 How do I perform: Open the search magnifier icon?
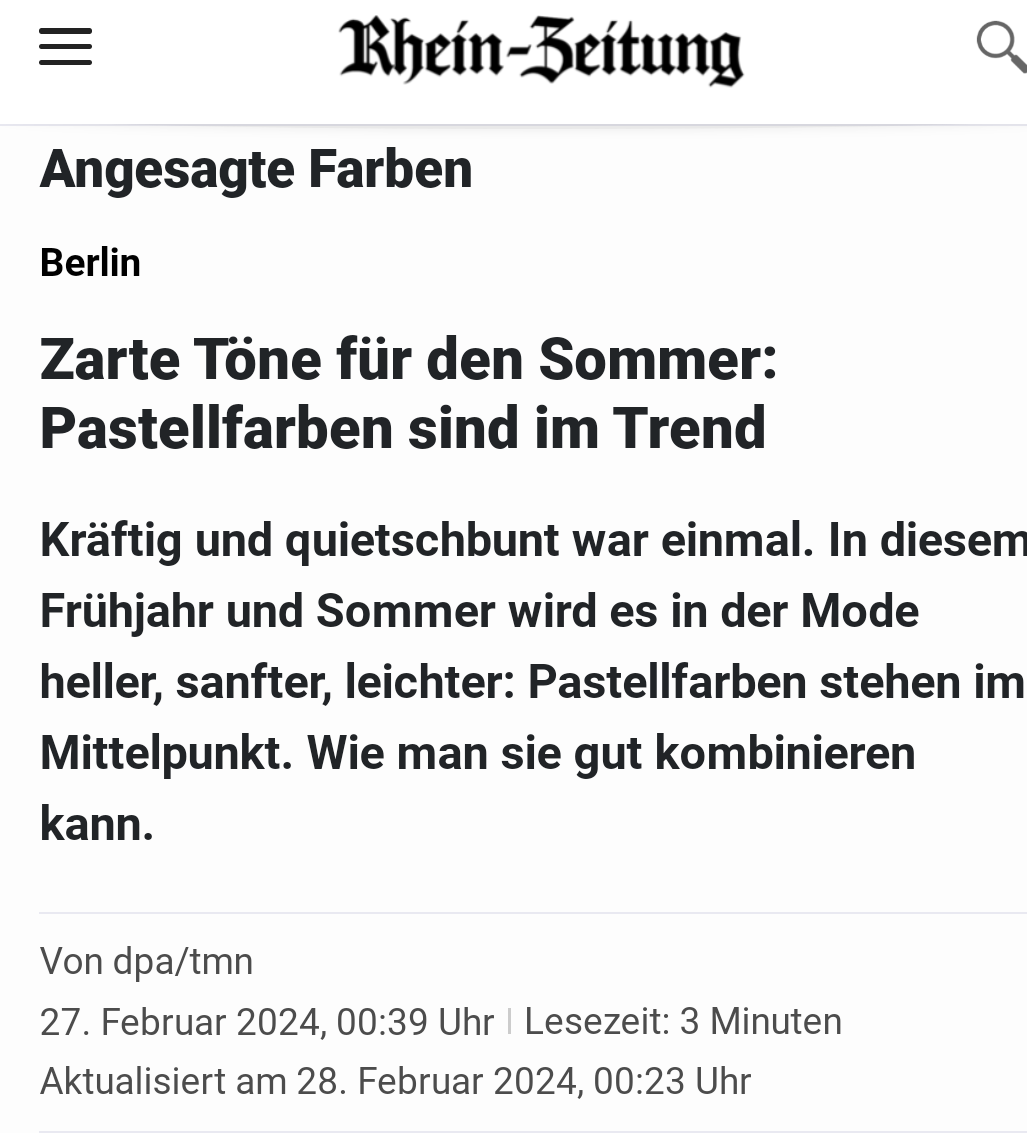(999, 46)
